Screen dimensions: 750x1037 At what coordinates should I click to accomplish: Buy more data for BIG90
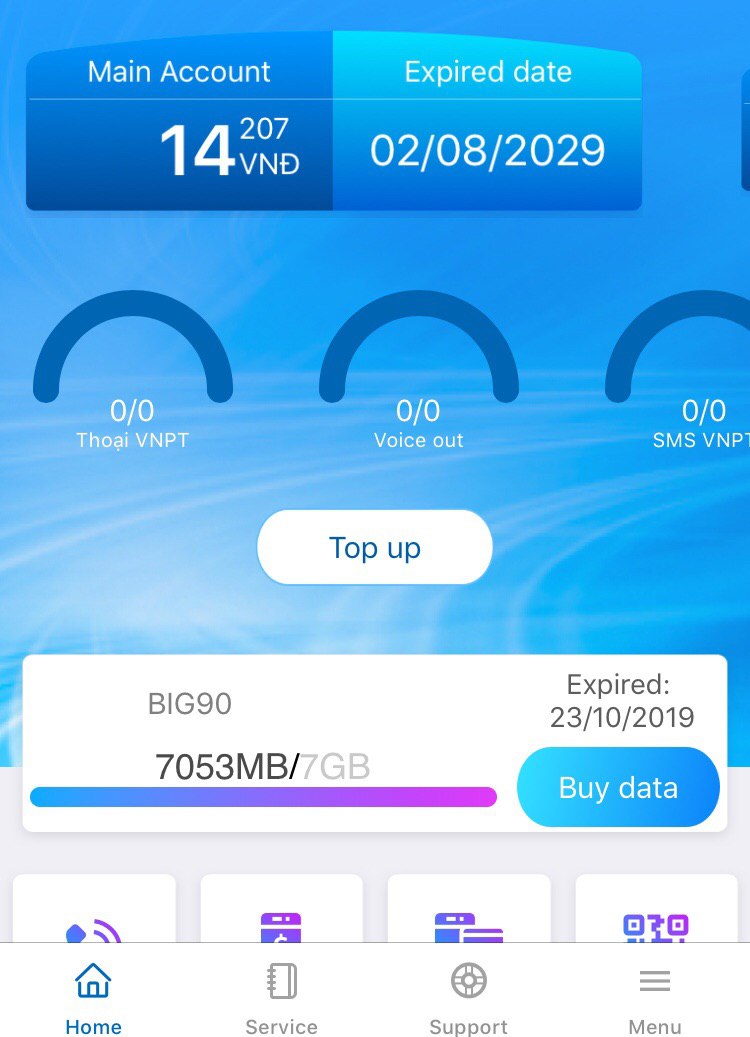coord(618,787)
